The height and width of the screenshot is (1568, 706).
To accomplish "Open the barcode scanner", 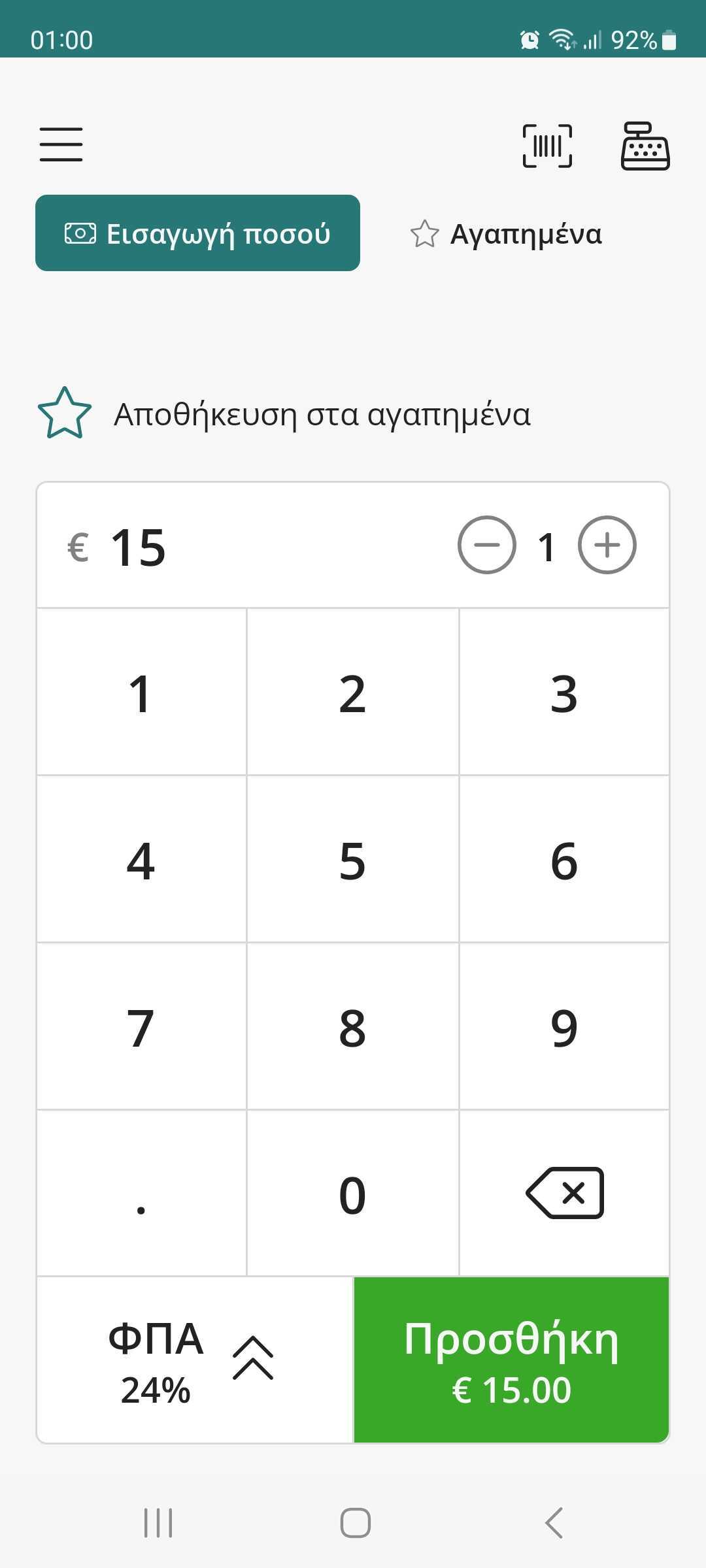I will pyautogui.click(x=547, y=146).
